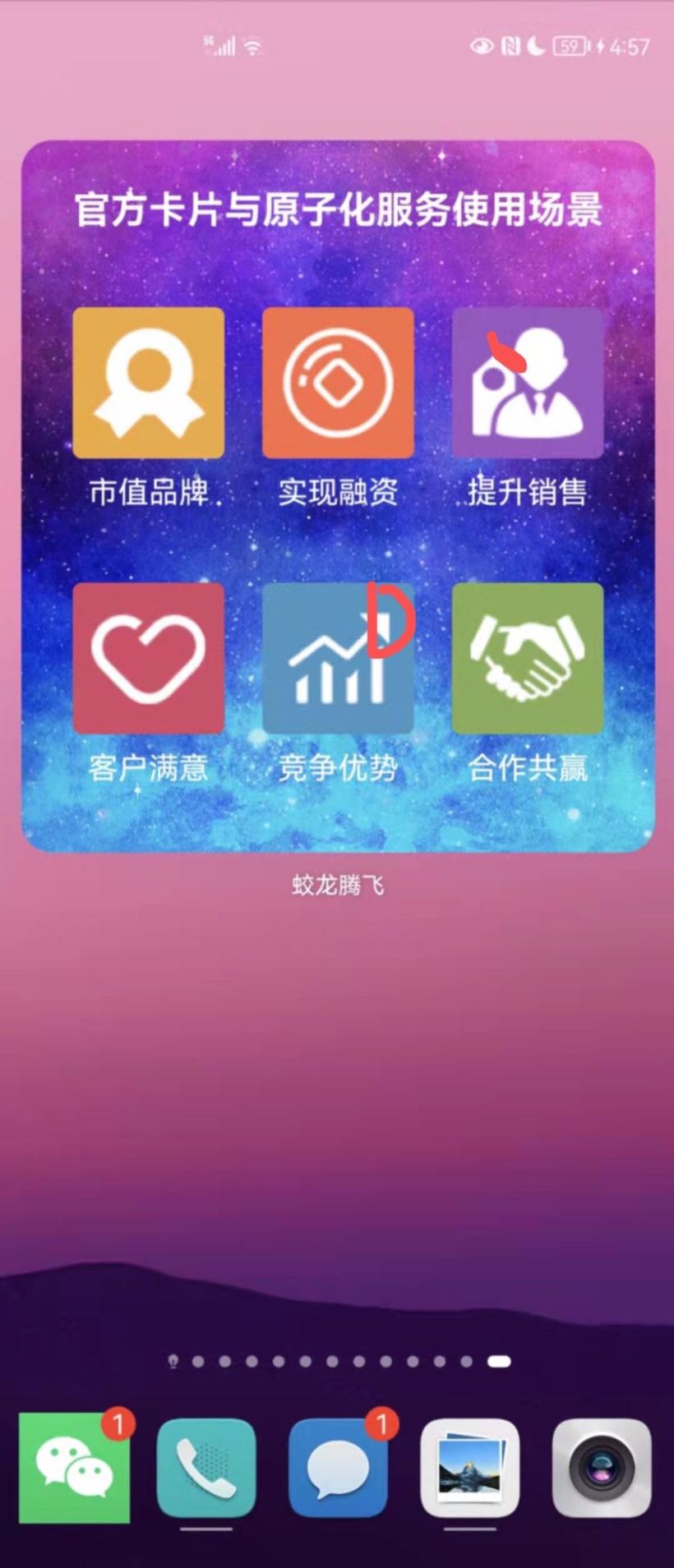This screenshot has width=674, height=1568.
Task: Open the 竞争优势 chart icon
Action: click(x=338, y=660)
